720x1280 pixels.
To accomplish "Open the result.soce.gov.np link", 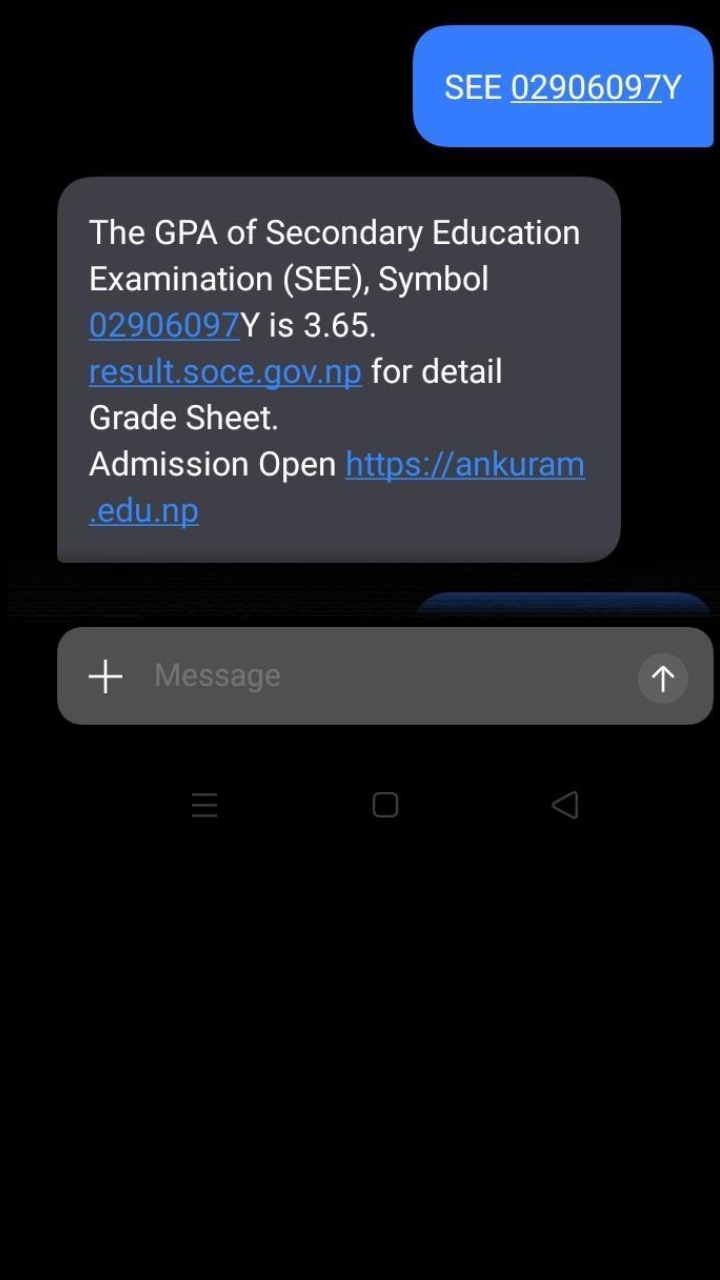I will (224, 372).
